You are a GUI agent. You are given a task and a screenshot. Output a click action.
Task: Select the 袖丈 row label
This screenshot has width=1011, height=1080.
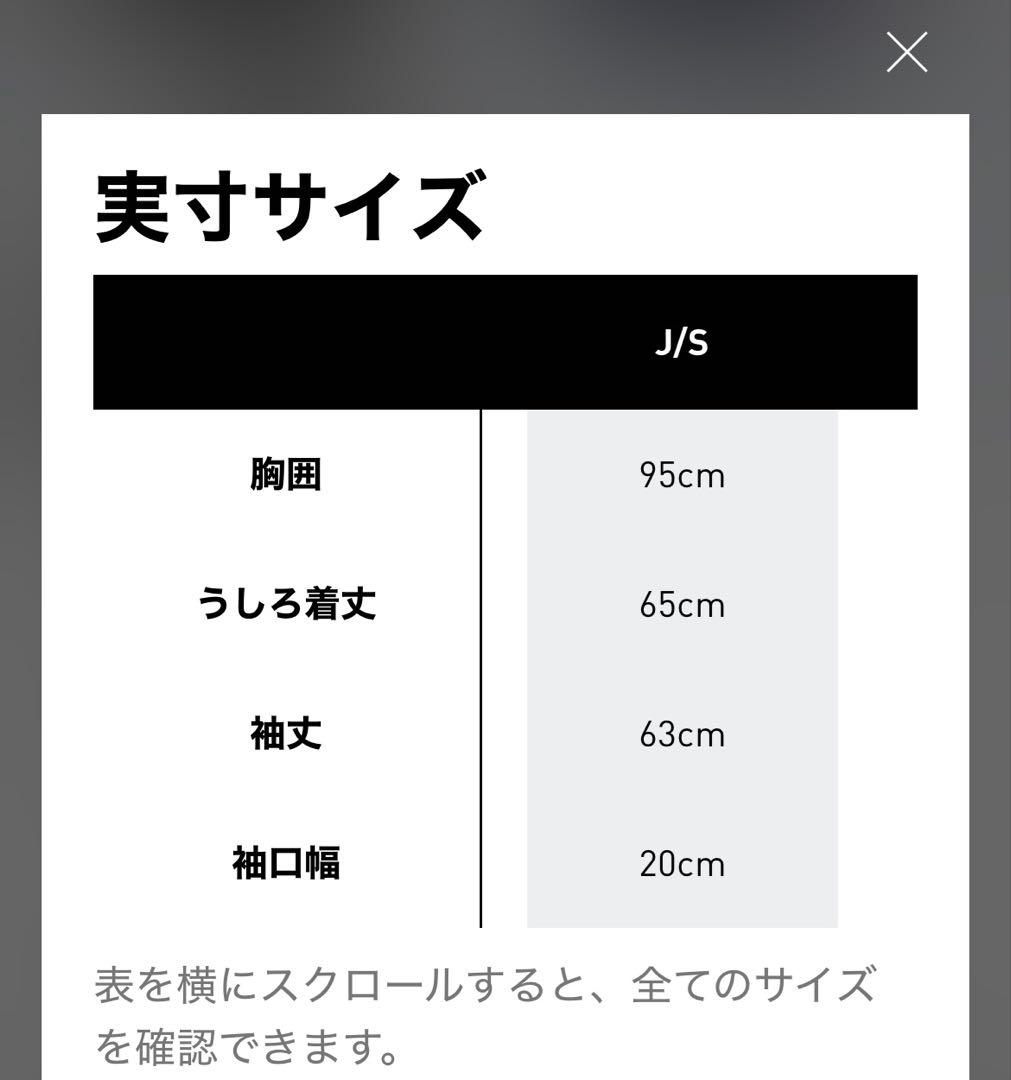pyautogui.click(x=286, y=734)
